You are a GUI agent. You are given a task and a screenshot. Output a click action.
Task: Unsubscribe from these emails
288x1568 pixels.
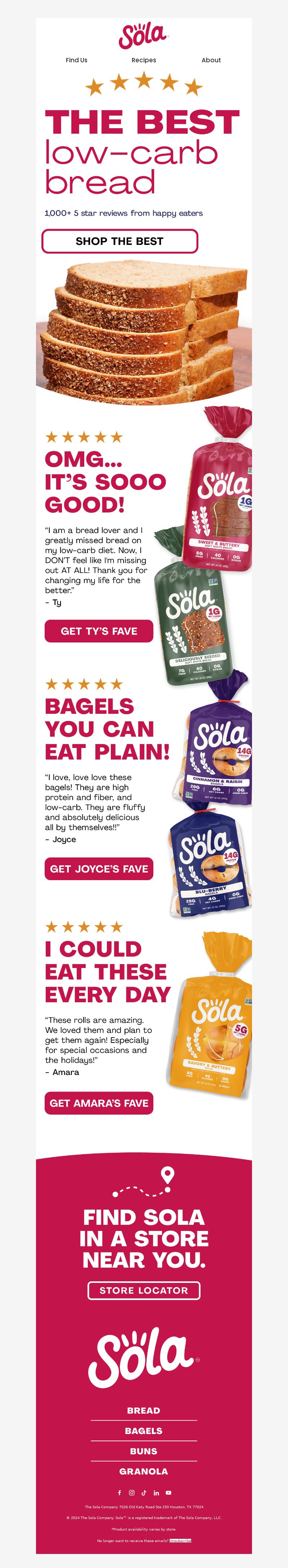click(x=180, y=1541)
